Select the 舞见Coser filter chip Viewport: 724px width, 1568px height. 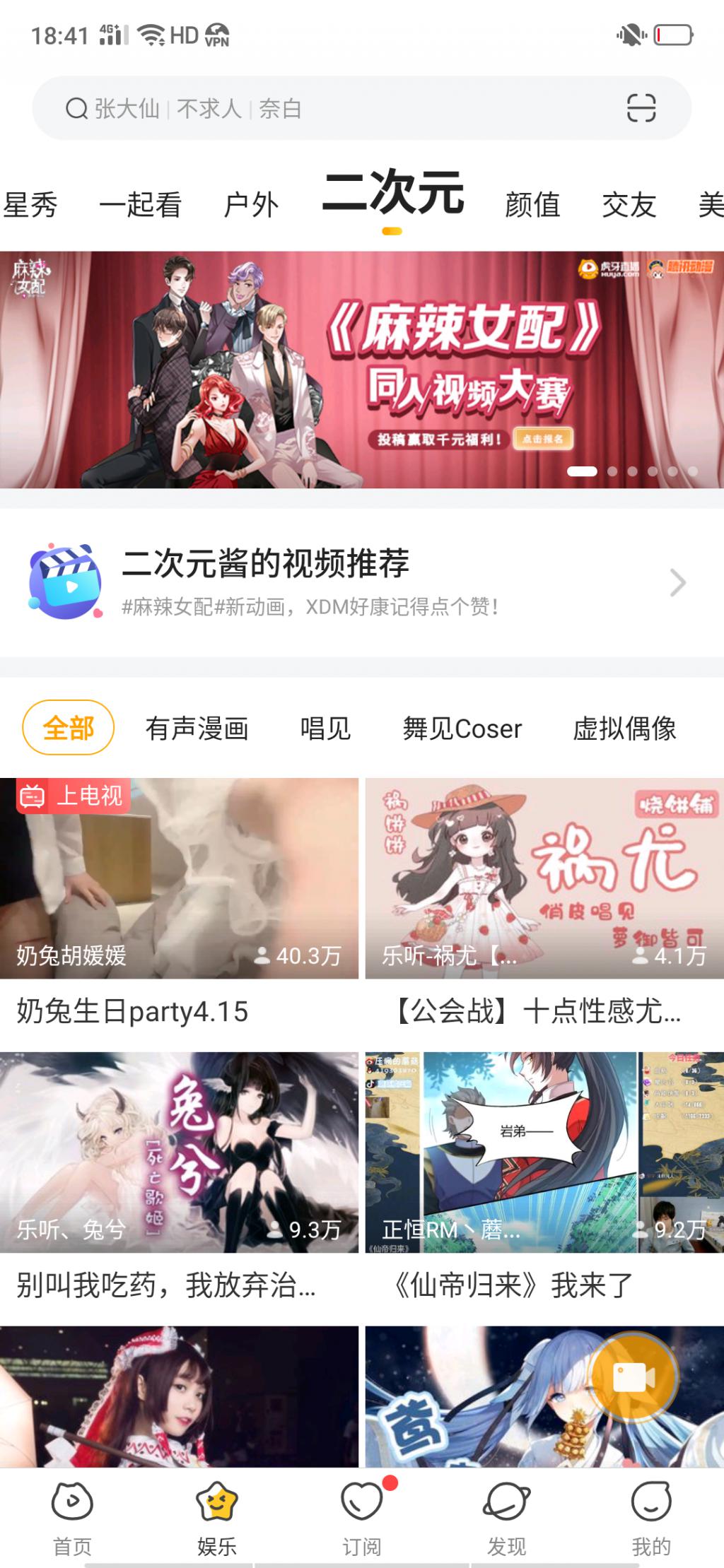462,729
